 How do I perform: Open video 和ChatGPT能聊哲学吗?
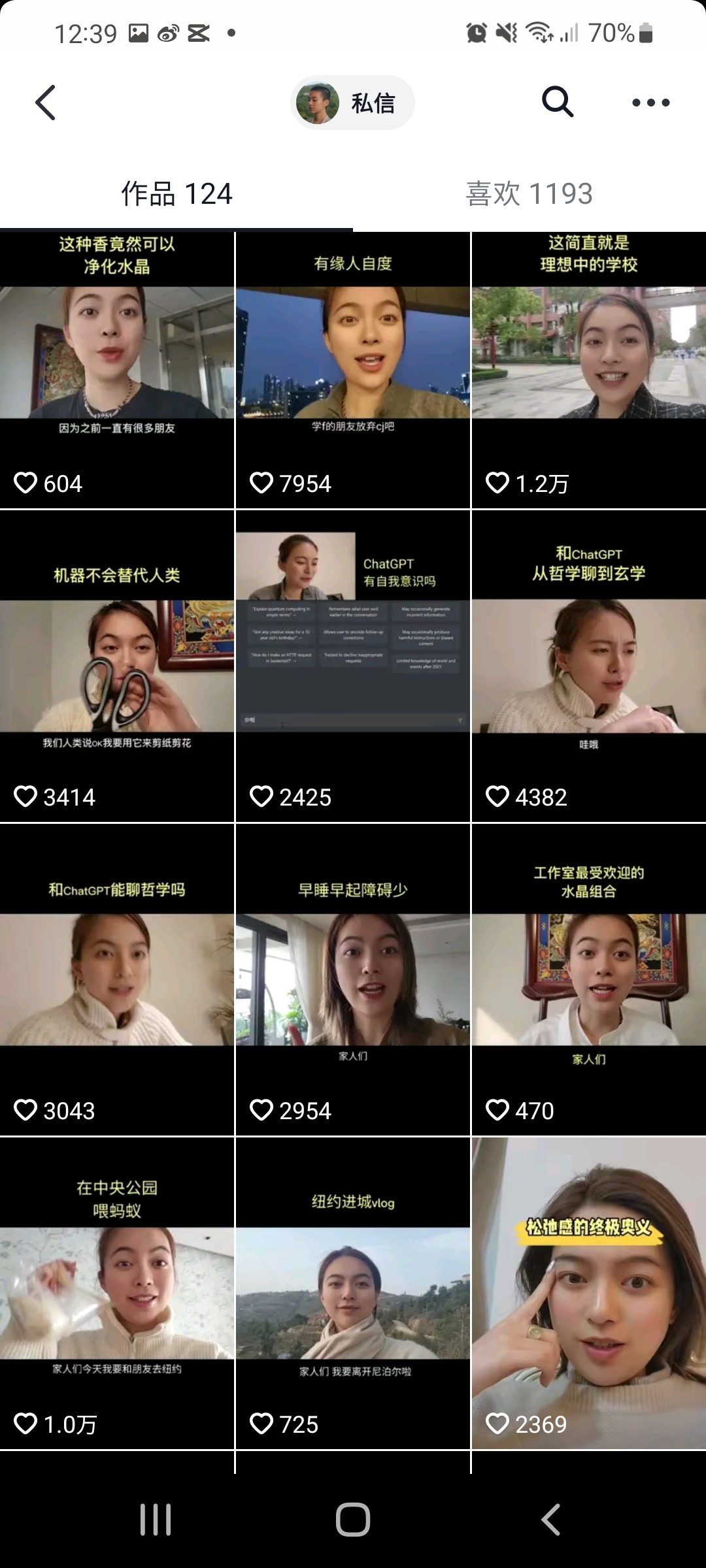pos(117,980)
